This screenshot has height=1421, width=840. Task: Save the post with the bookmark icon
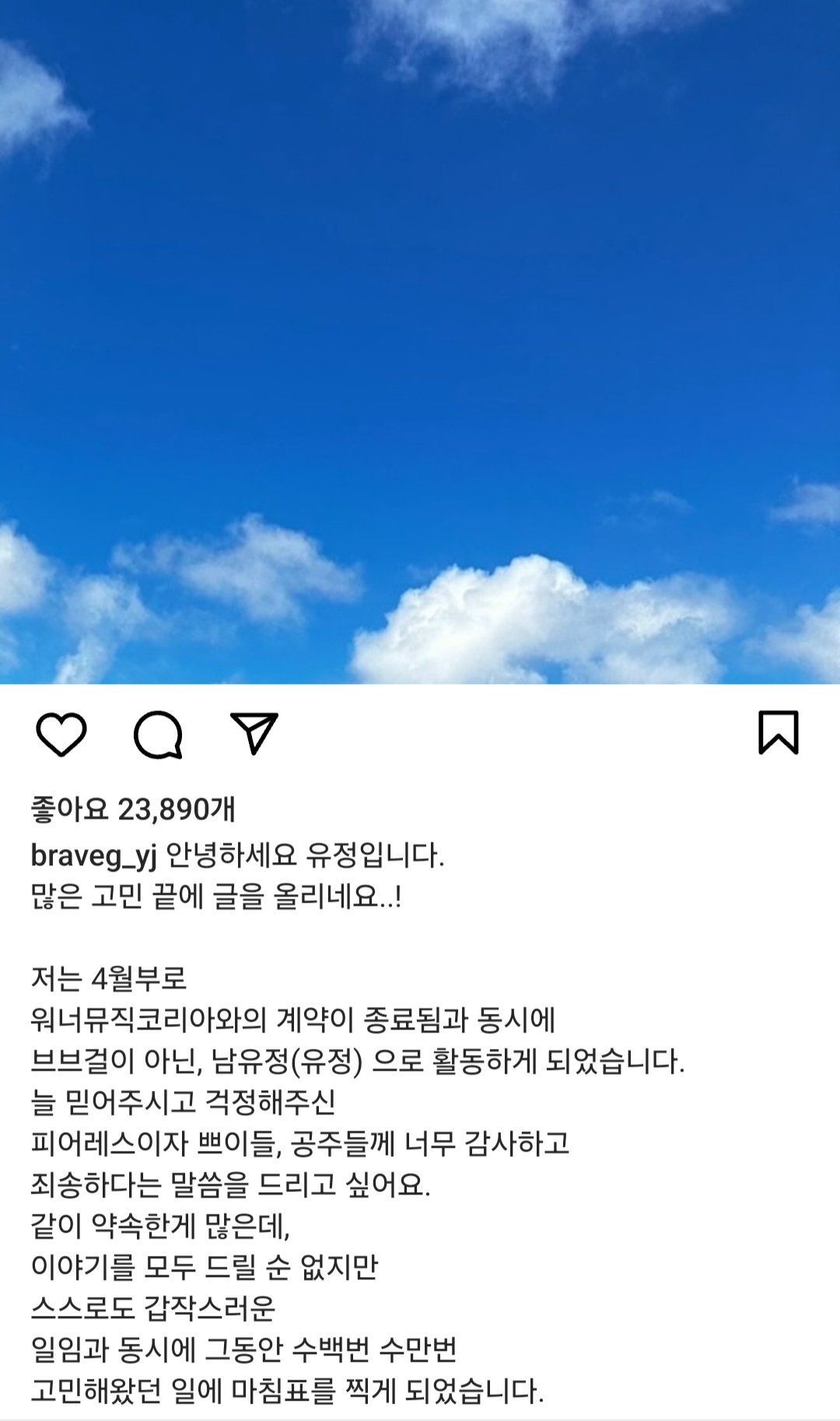[x=778, y=732]
